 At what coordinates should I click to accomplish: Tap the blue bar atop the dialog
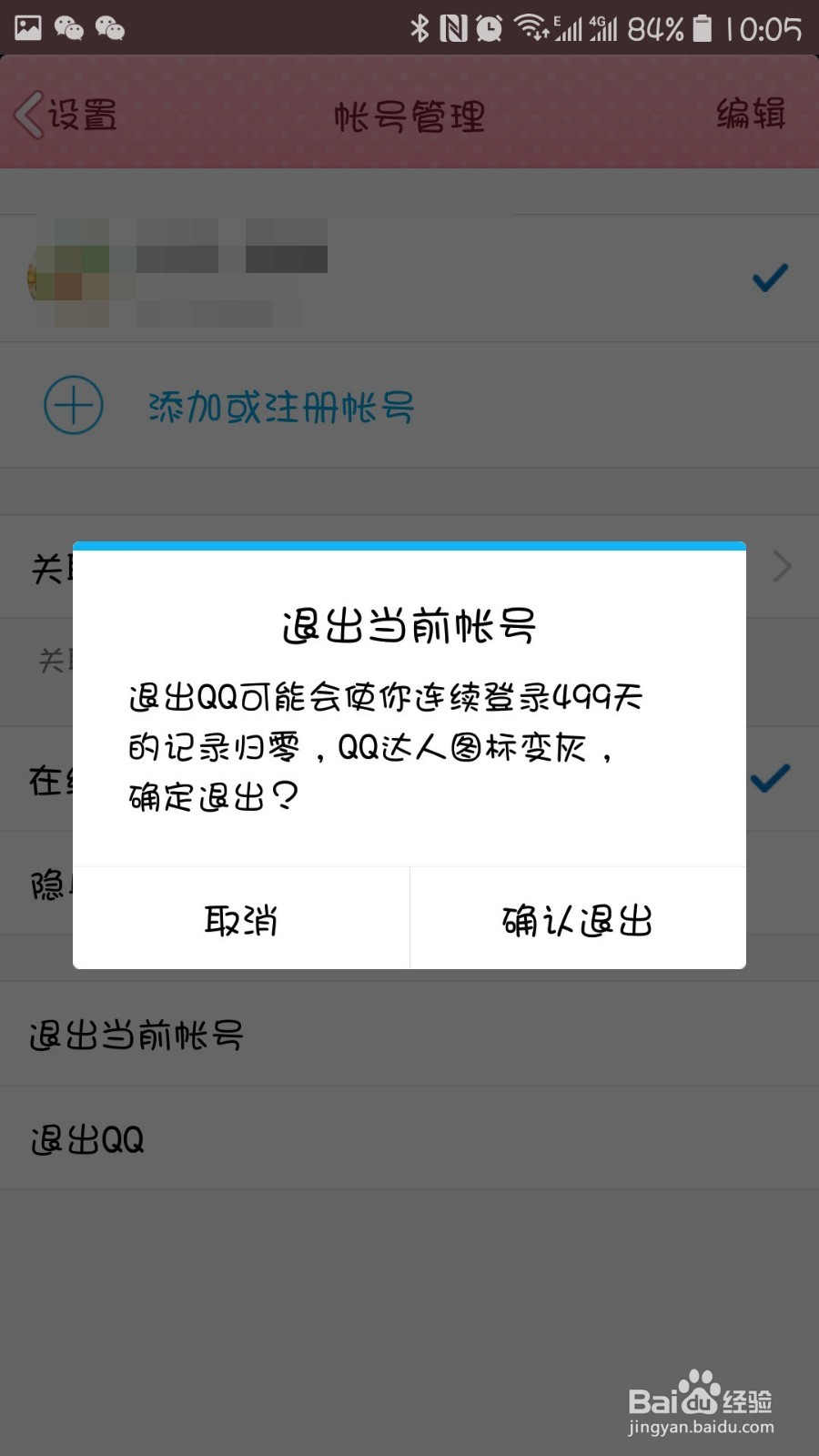click(409, 548)
